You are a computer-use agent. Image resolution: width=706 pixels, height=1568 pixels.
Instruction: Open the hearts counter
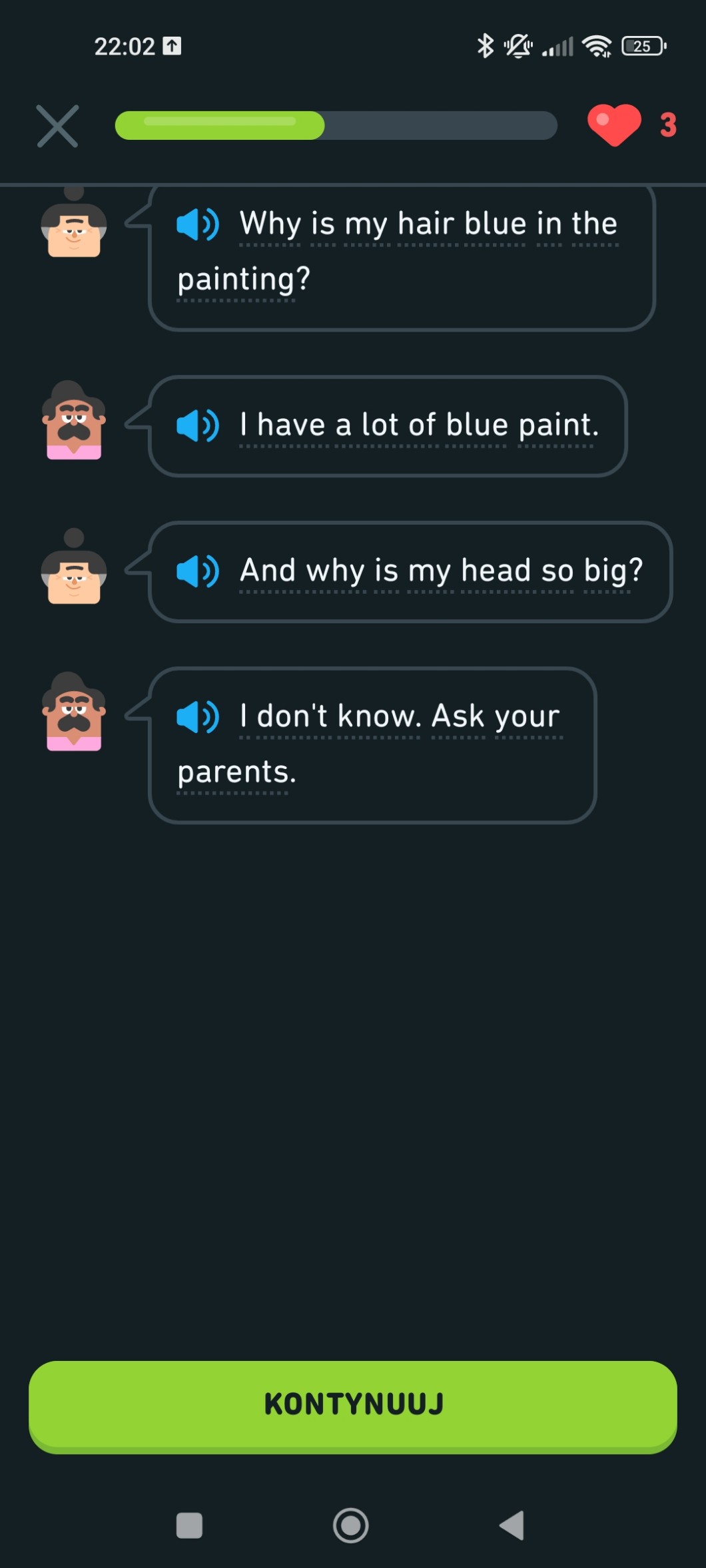tap(631, 125)
